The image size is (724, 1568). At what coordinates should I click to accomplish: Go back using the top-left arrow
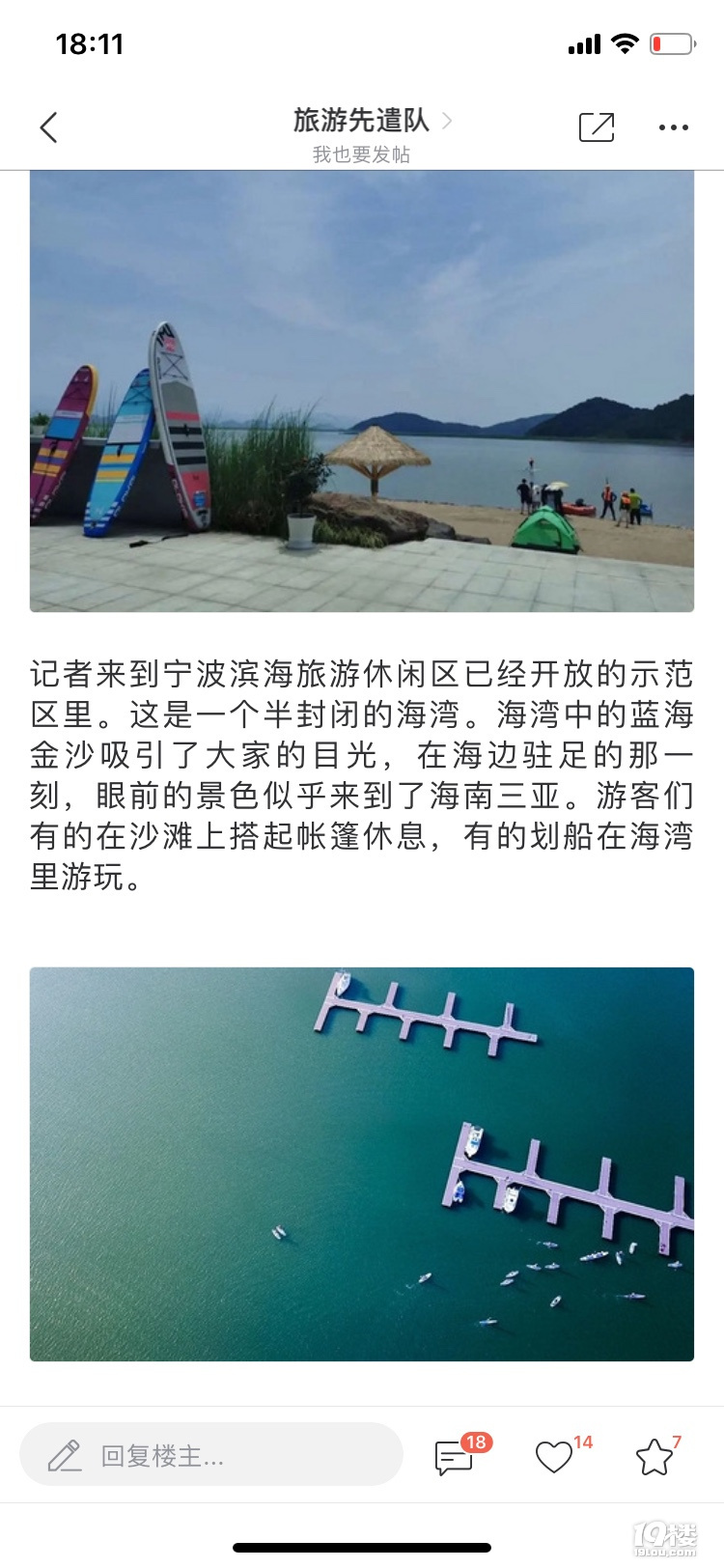(49, 126)
